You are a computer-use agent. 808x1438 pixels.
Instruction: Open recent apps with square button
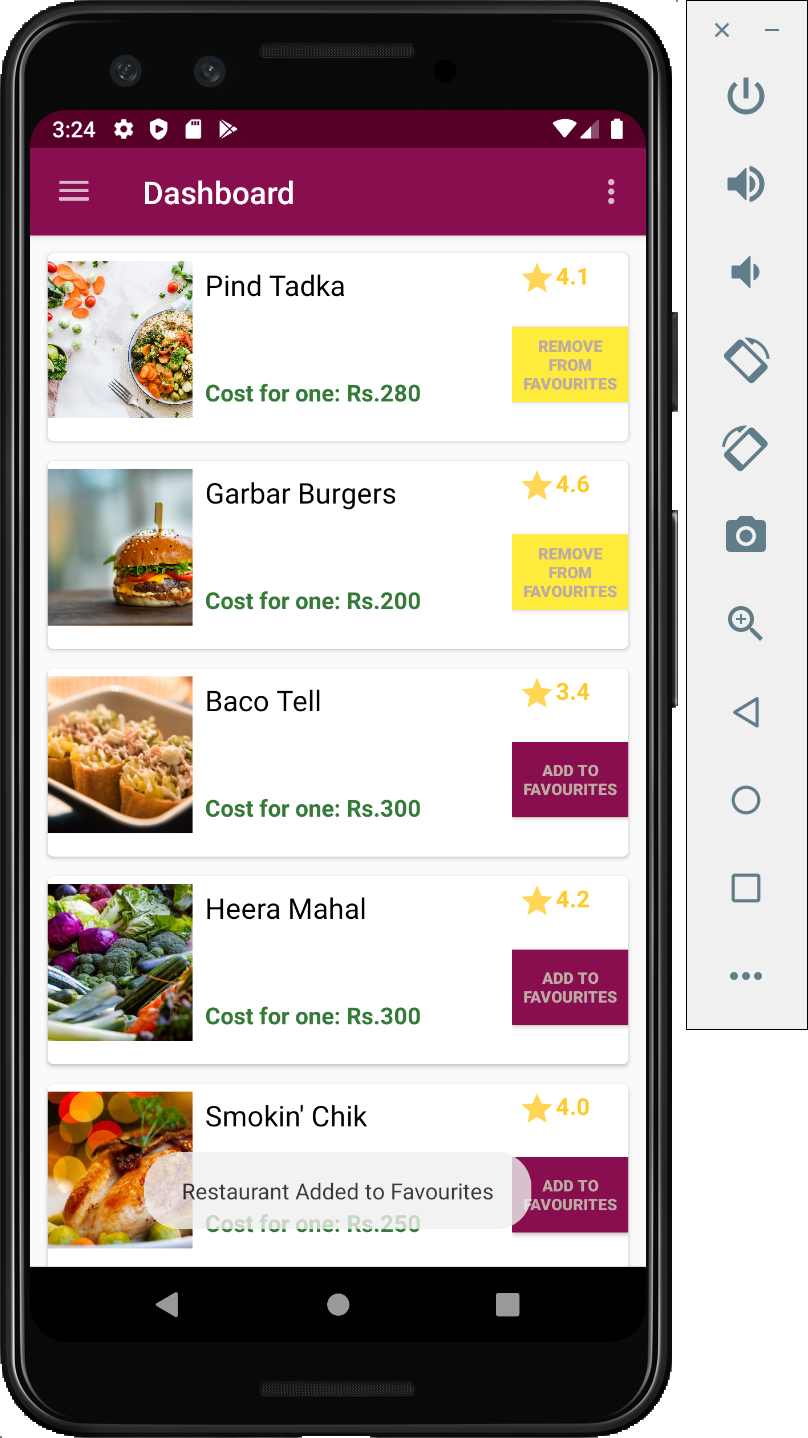507,1305
